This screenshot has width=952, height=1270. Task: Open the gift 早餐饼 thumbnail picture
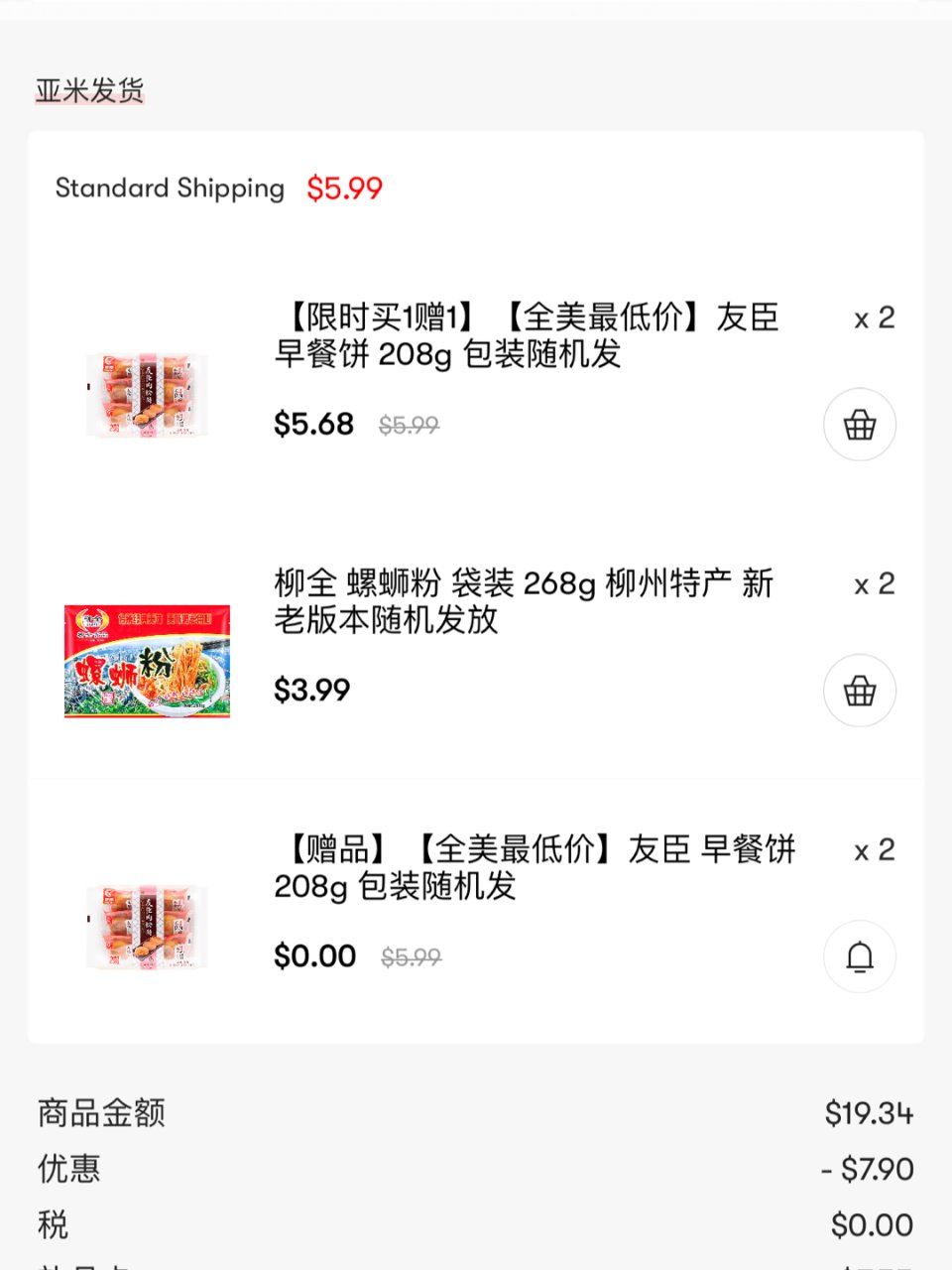[x=144, y=930]
